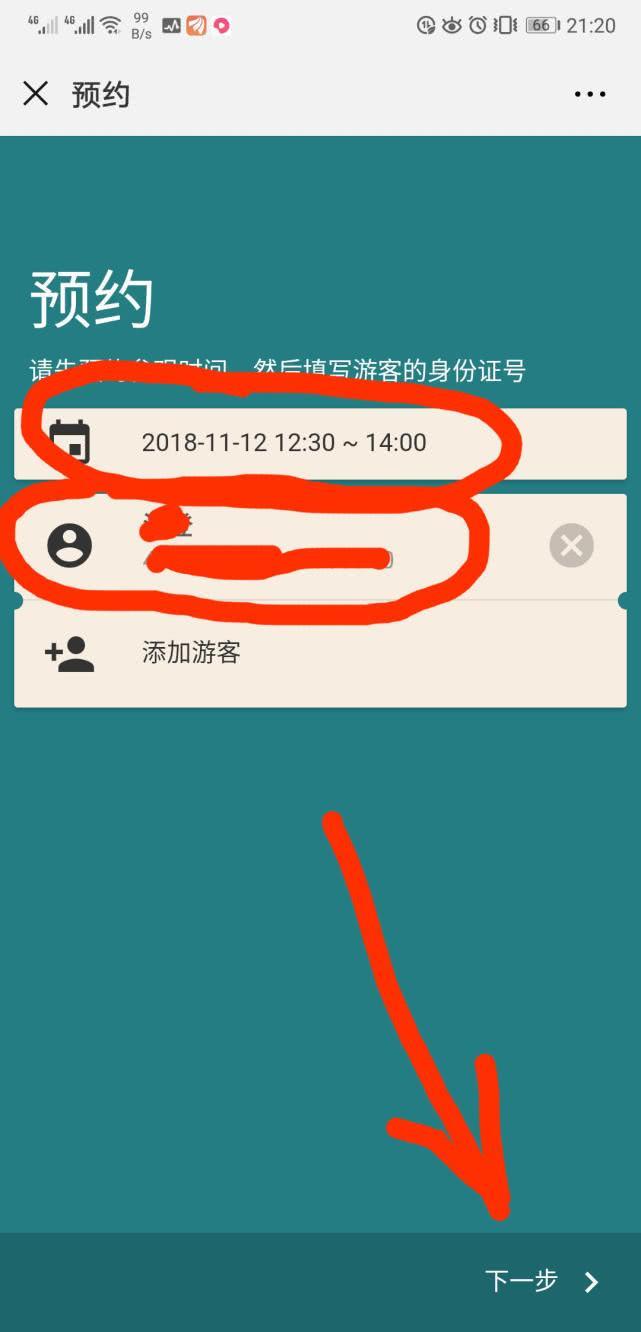Open the three-dot overflow menu
641x1332 pixels.
pyautogui.click(x=590, y=95)
